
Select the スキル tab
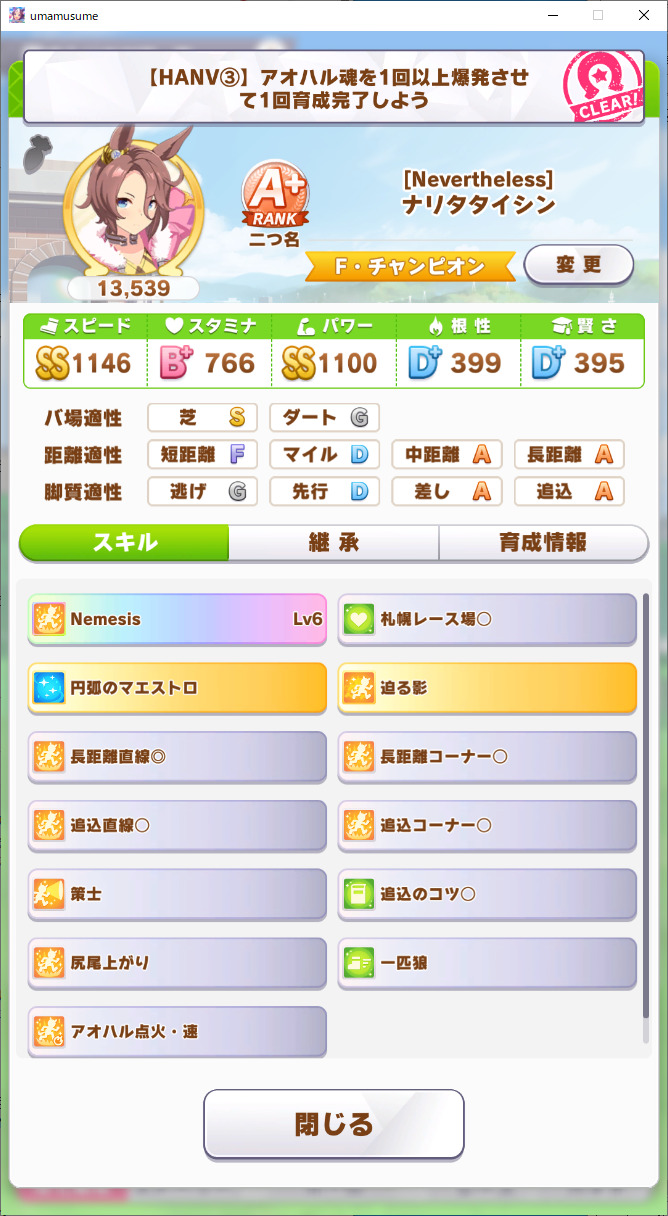(x=125, y=543)
